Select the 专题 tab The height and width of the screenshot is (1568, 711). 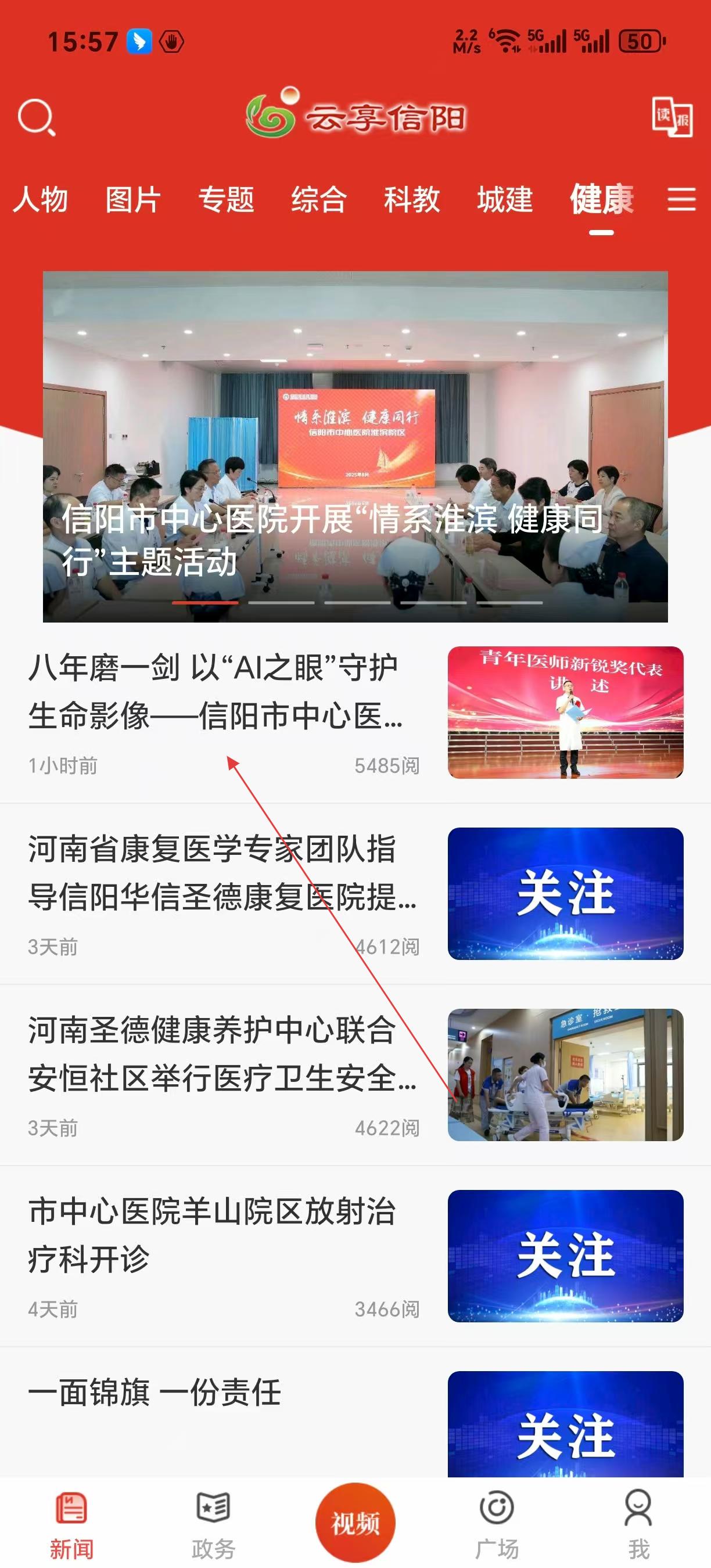click(x=226, y=200)
